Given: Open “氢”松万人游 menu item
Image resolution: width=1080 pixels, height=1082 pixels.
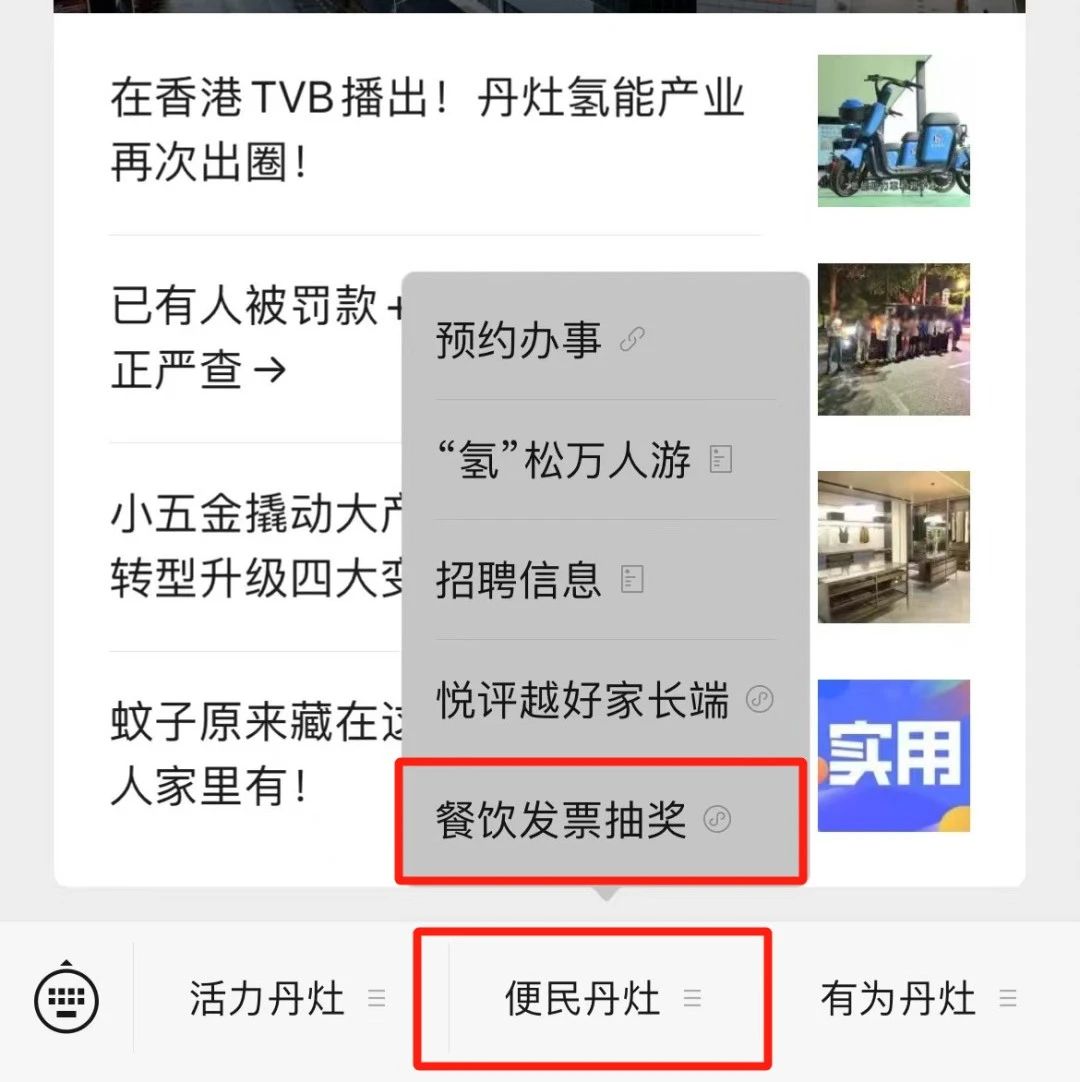Looking at the screenshot, I should (x=565, y=461).
